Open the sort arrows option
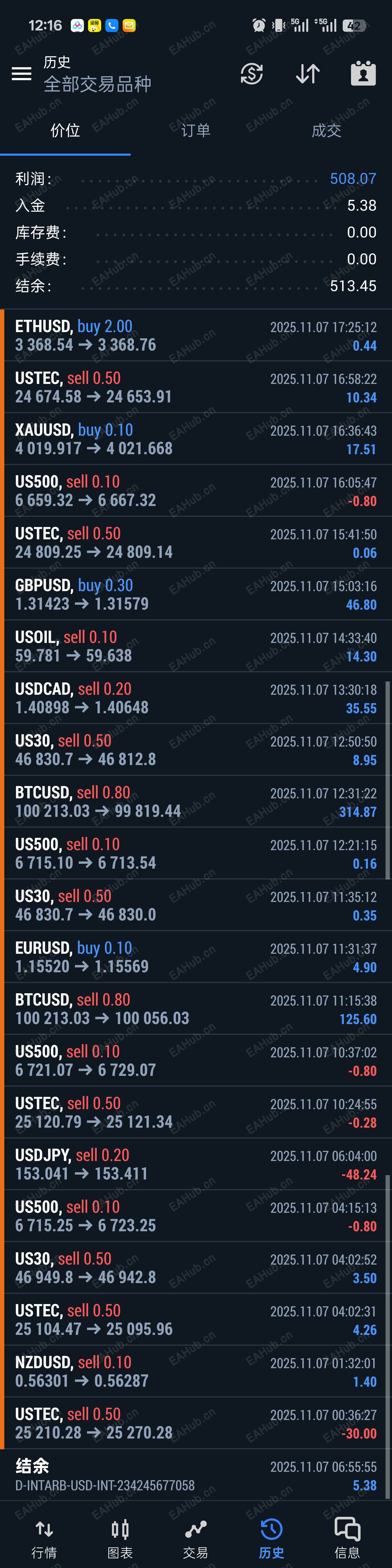The height and width of the screenshot is (1568, 392). point(307,74)
